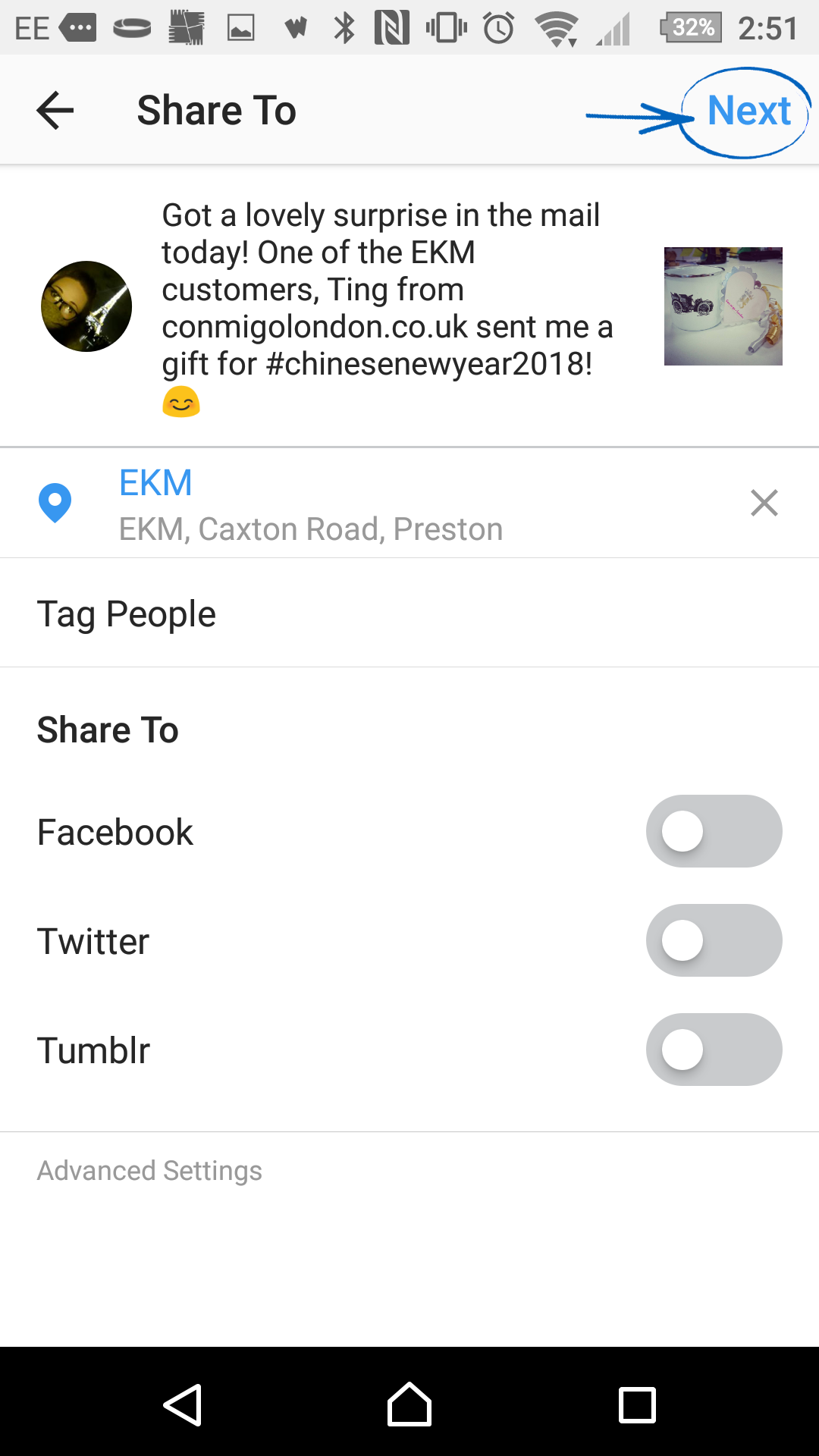Open the Tag People option
Viewport: 819px width, 1456px height.
pyautogui.click(x=126, y=613)
